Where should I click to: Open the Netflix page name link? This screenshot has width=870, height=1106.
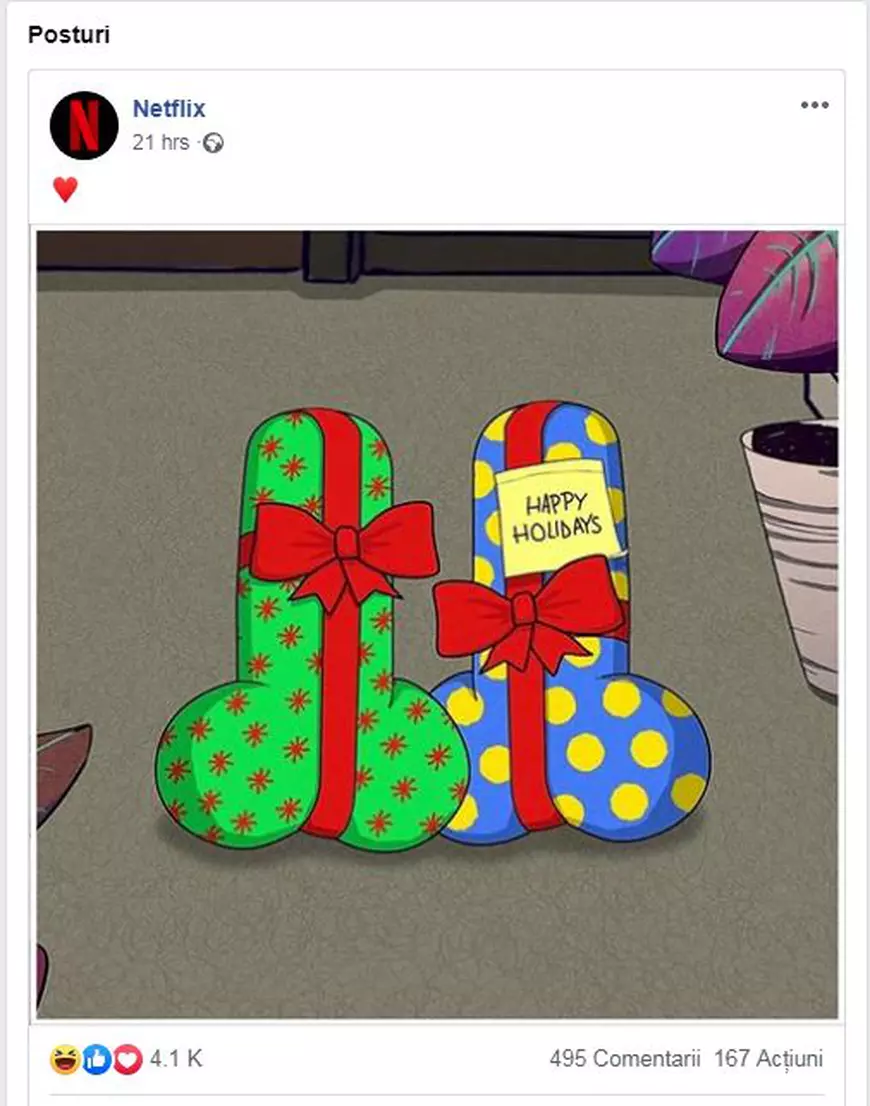point(169,108)
